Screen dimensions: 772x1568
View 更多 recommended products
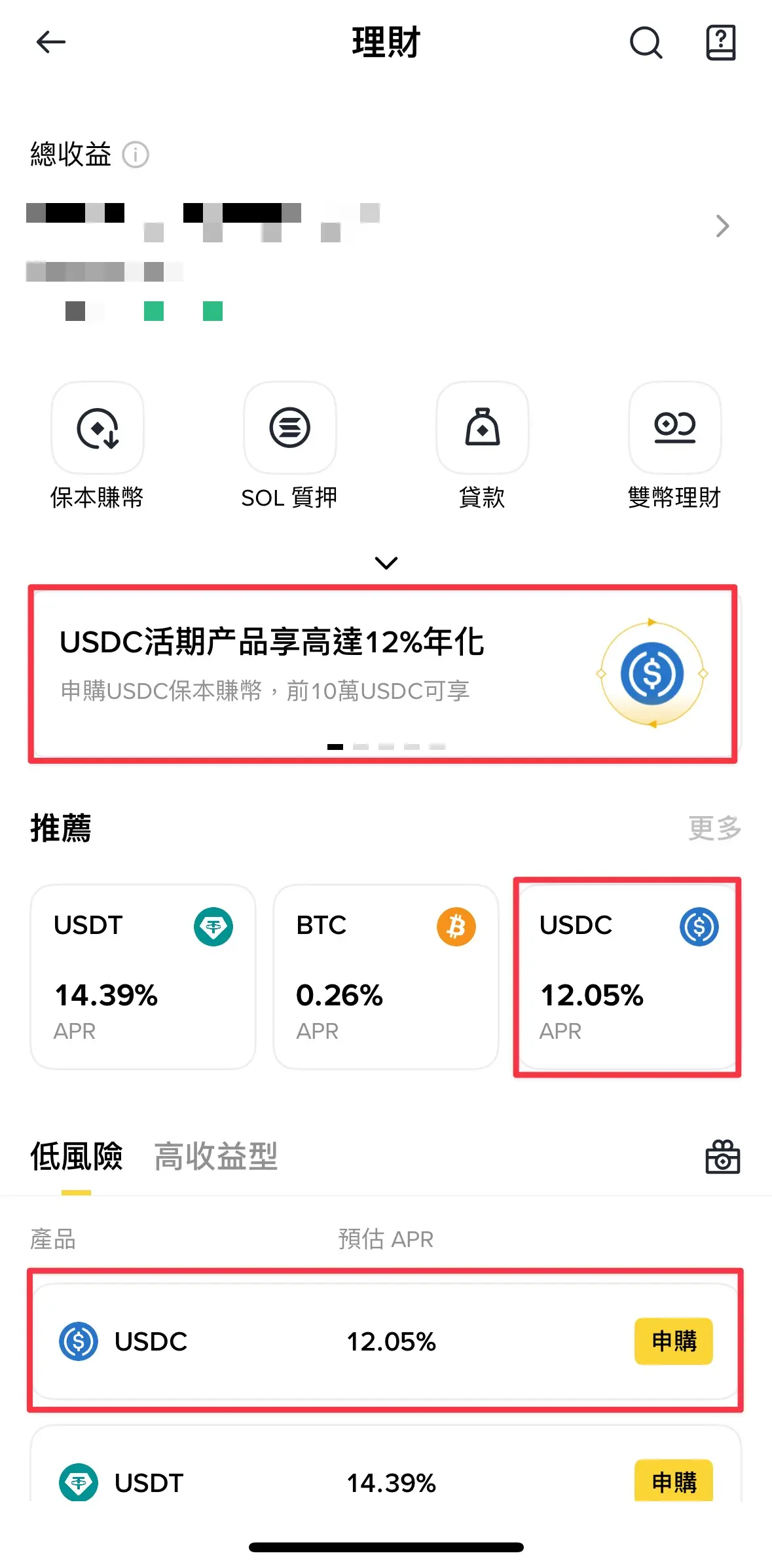(714, 829)
